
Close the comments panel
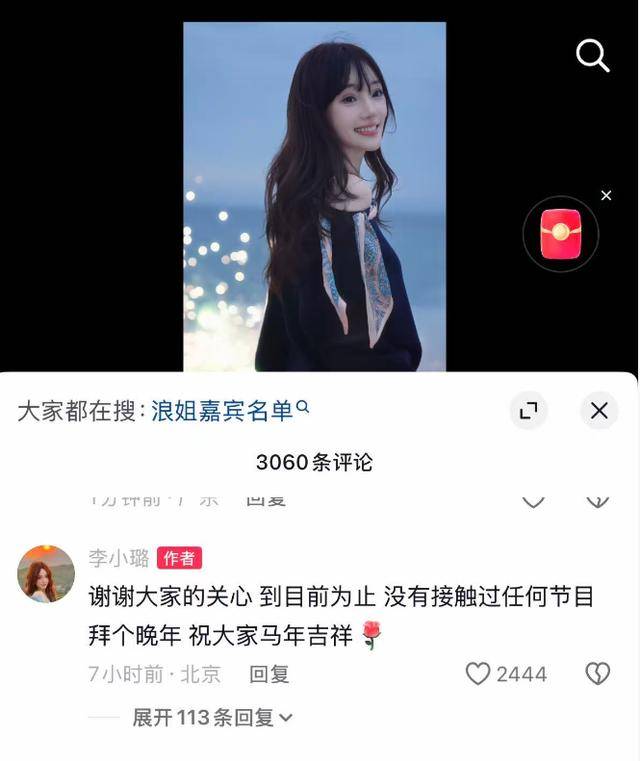pyautogui.click(x=599, y=410)
